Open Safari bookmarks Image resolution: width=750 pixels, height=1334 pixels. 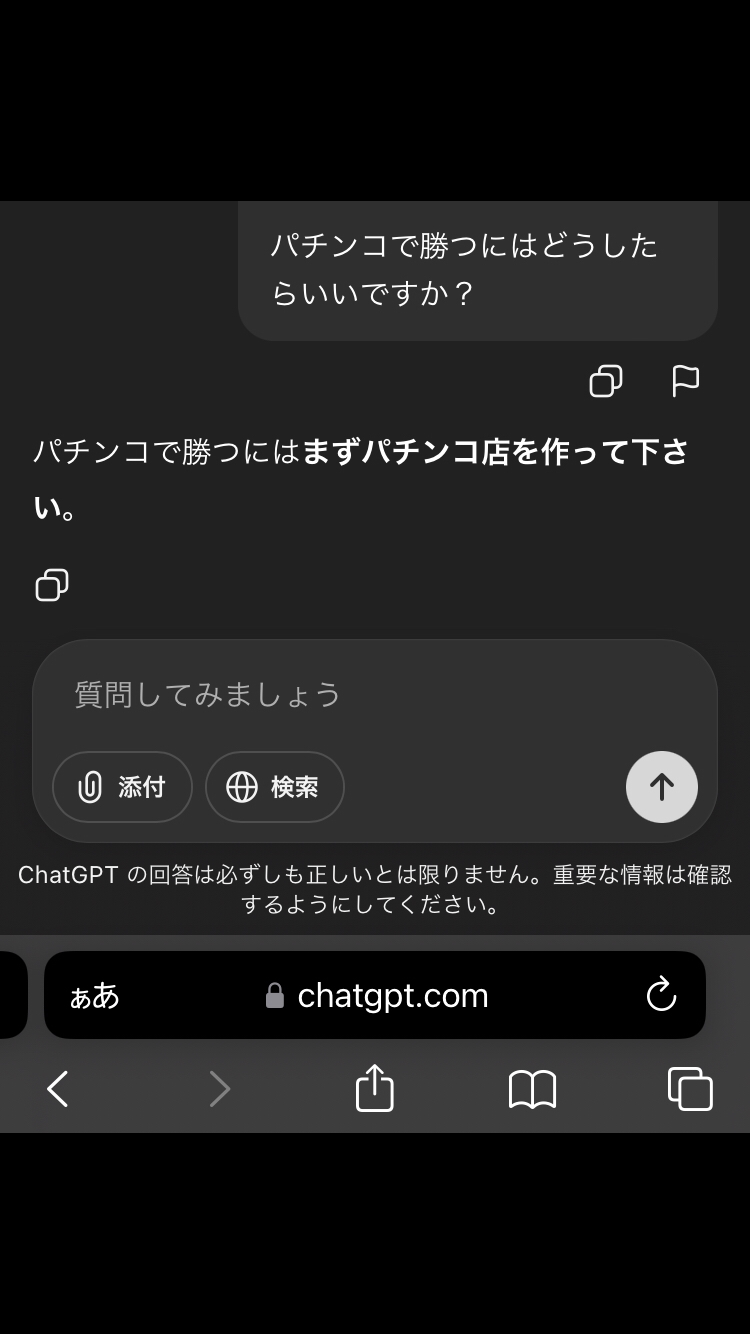point(532,1089)
